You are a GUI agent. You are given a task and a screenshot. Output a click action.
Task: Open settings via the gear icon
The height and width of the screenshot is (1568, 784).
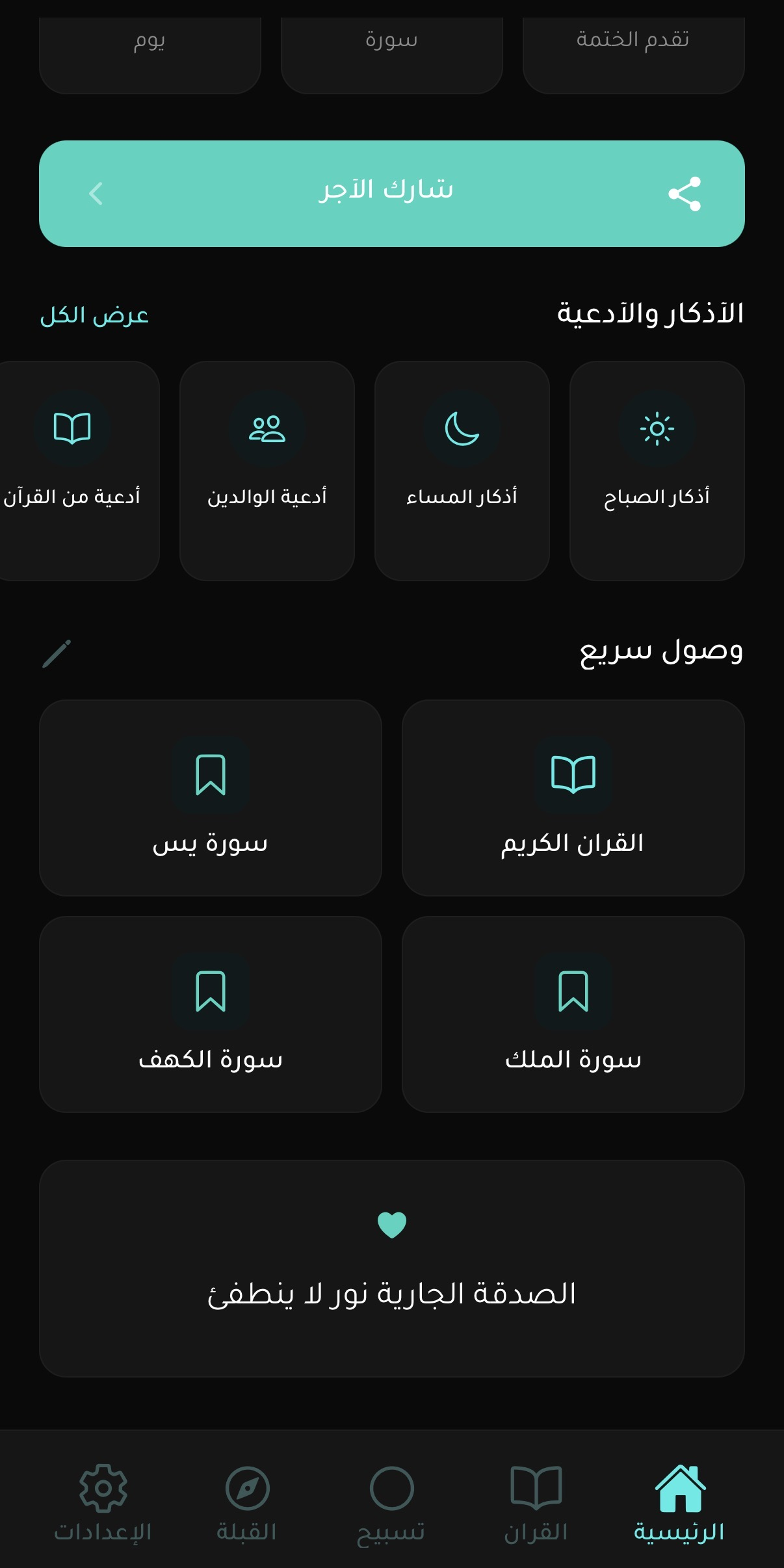[103, 1487]
